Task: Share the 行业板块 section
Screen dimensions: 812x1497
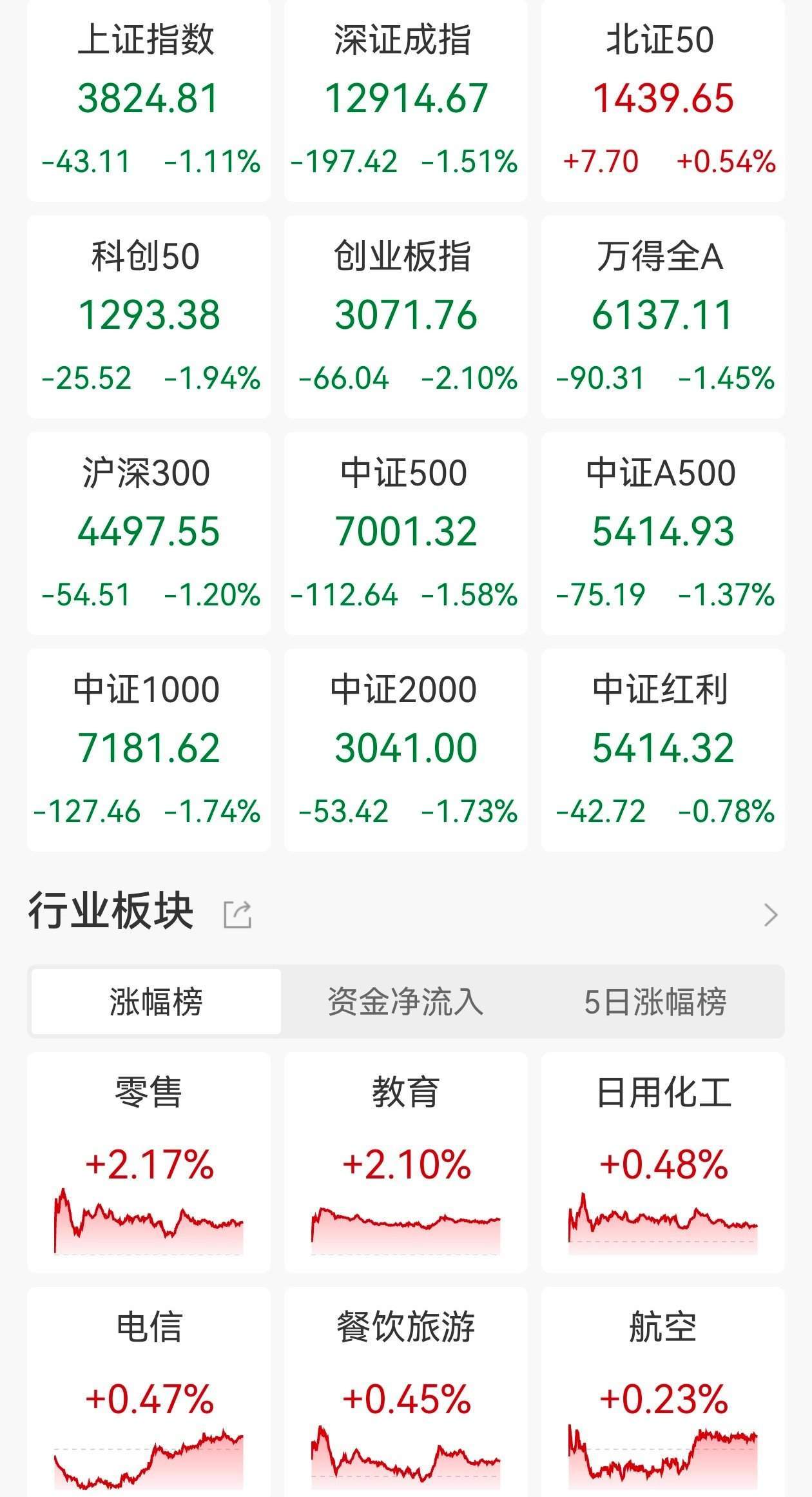Action: point(237,915)
